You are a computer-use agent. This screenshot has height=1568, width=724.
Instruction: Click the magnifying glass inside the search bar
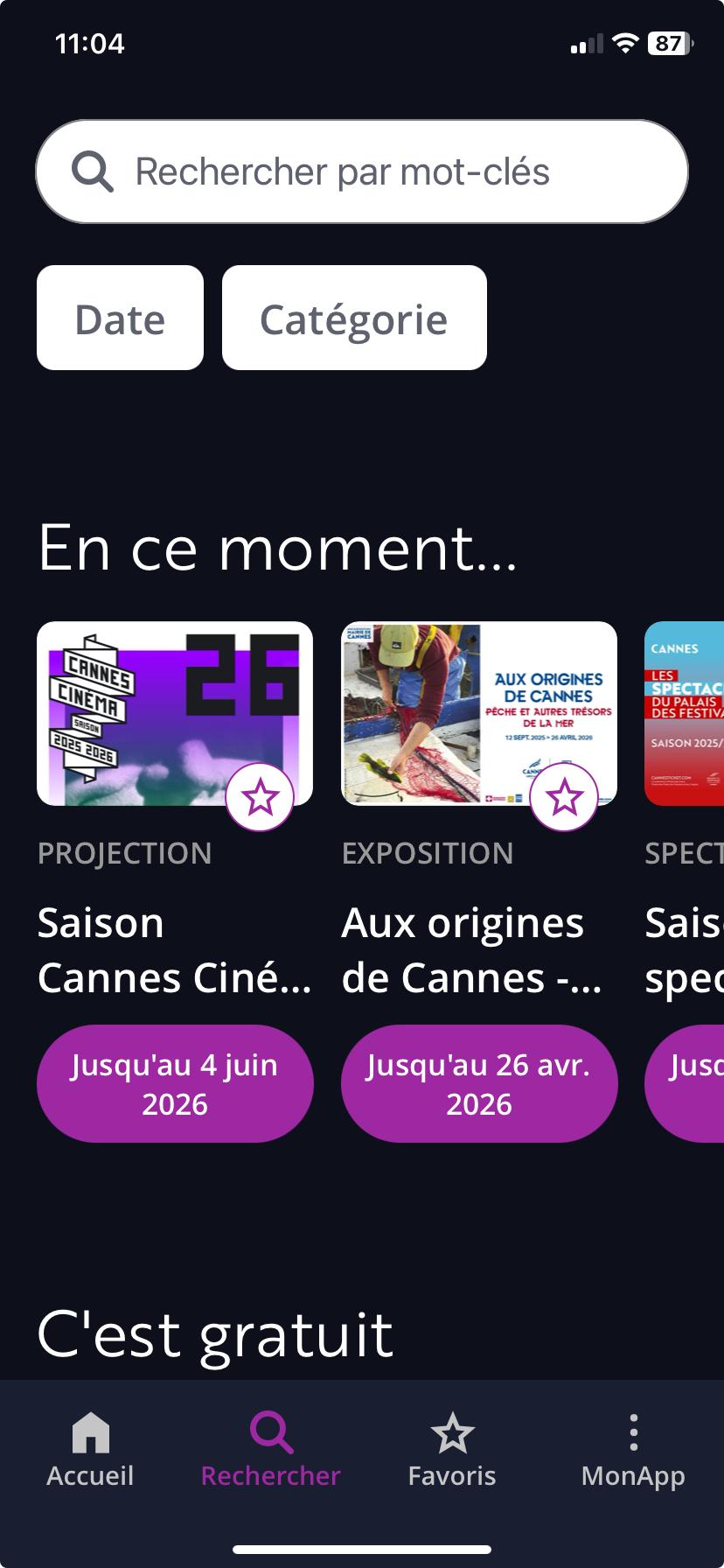[x=93, y=171]
